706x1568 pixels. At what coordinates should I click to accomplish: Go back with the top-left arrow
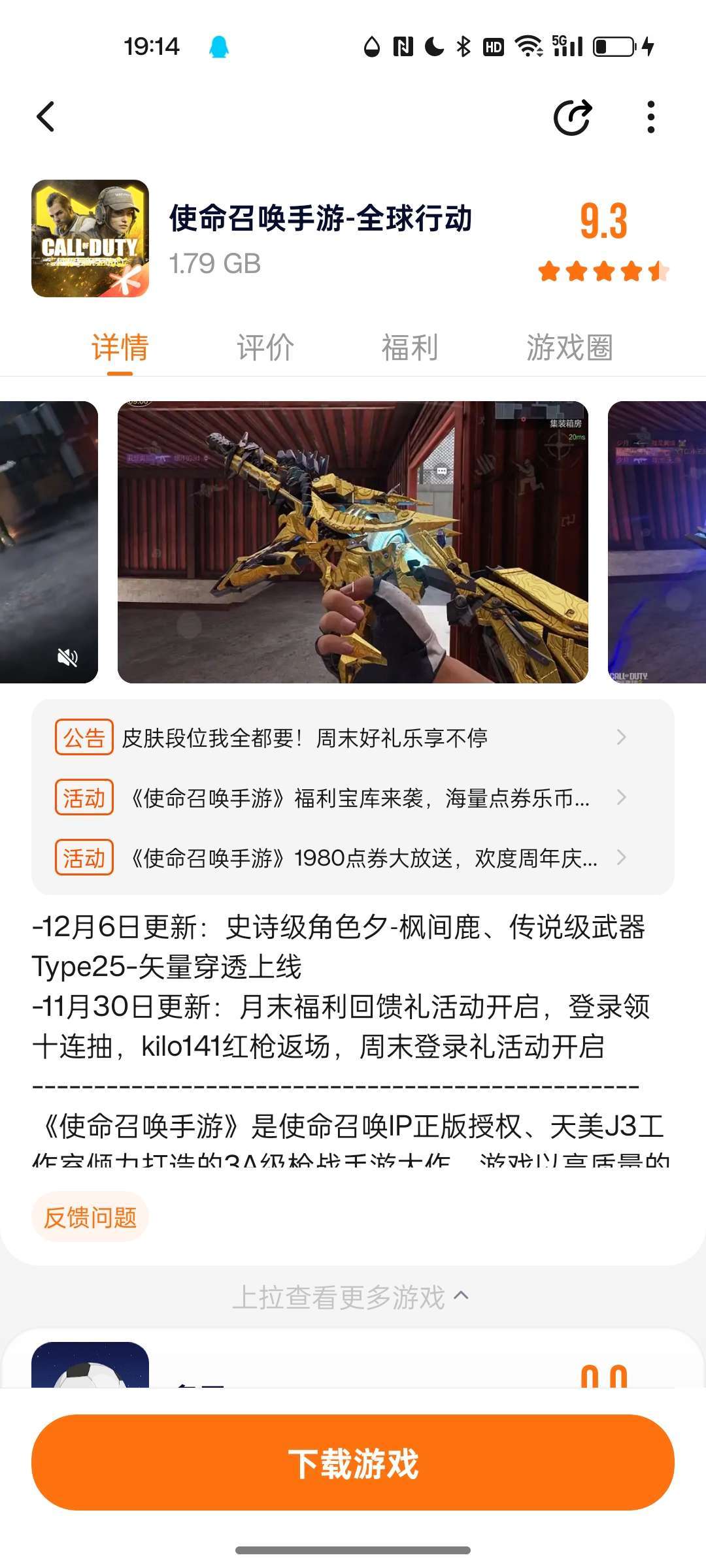coord(46,118)
